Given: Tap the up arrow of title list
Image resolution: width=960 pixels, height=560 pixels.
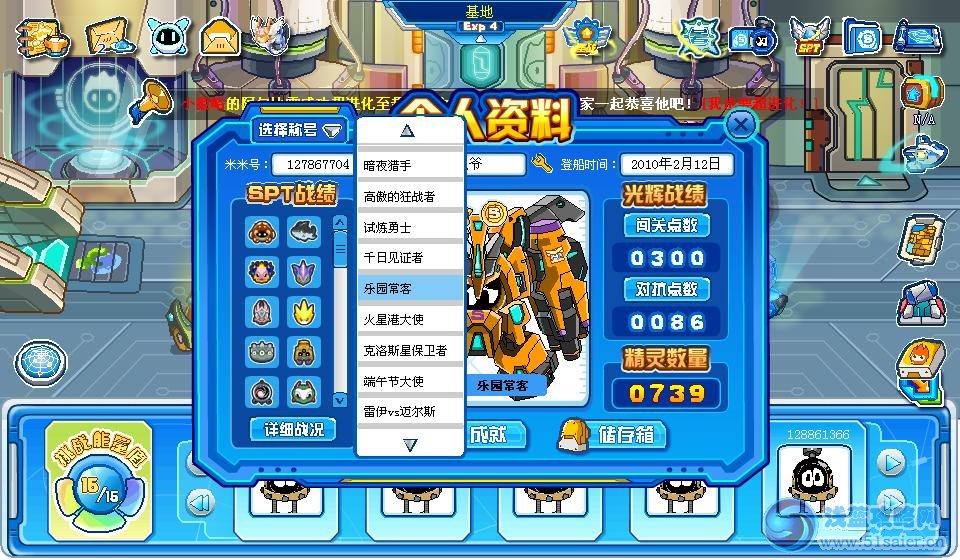Looking at the screenshot, I should (x=407, y=130).
